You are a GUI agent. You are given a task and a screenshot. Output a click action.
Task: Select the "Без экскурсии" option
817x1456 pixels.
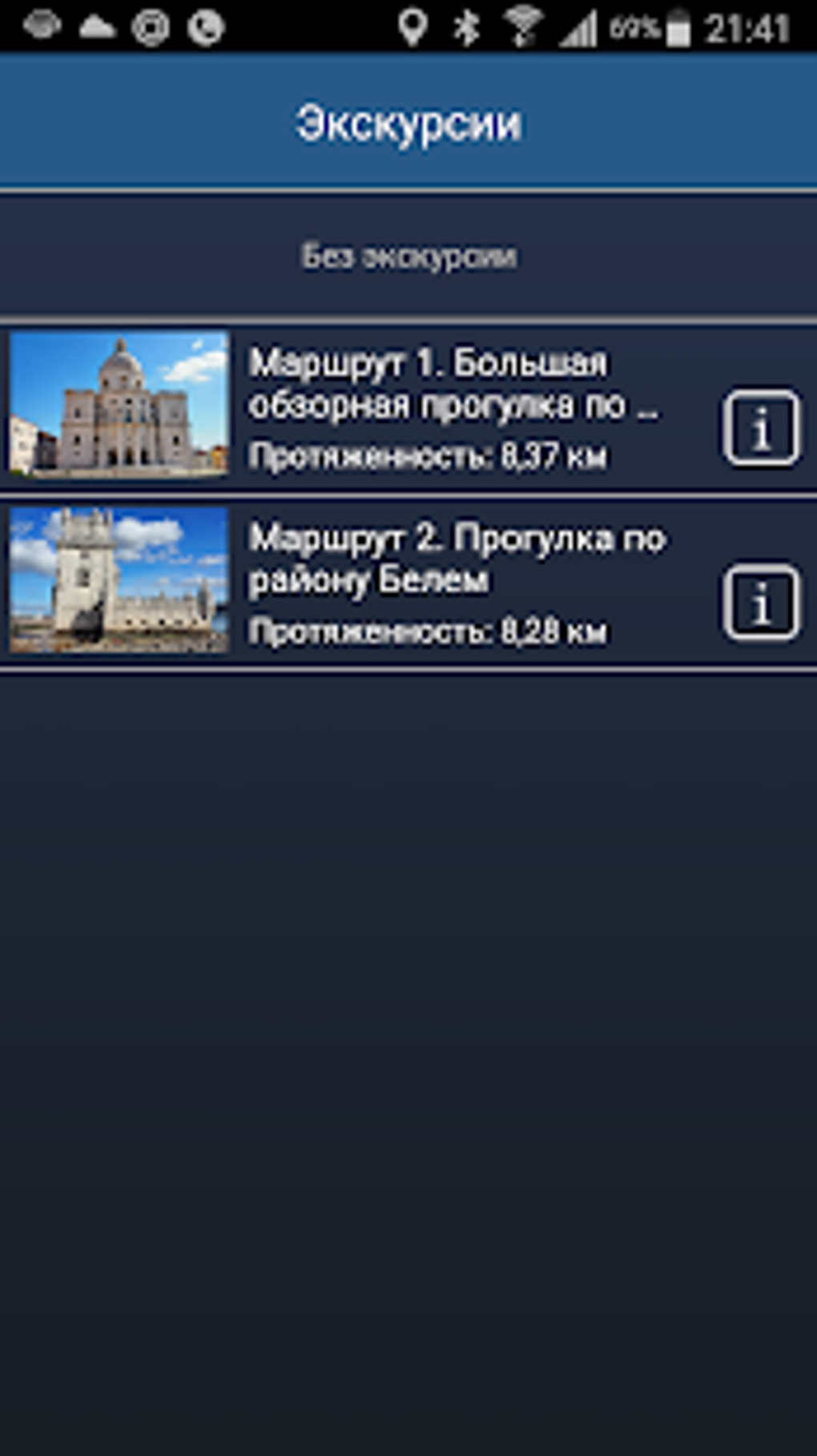[x=408, y=256]
